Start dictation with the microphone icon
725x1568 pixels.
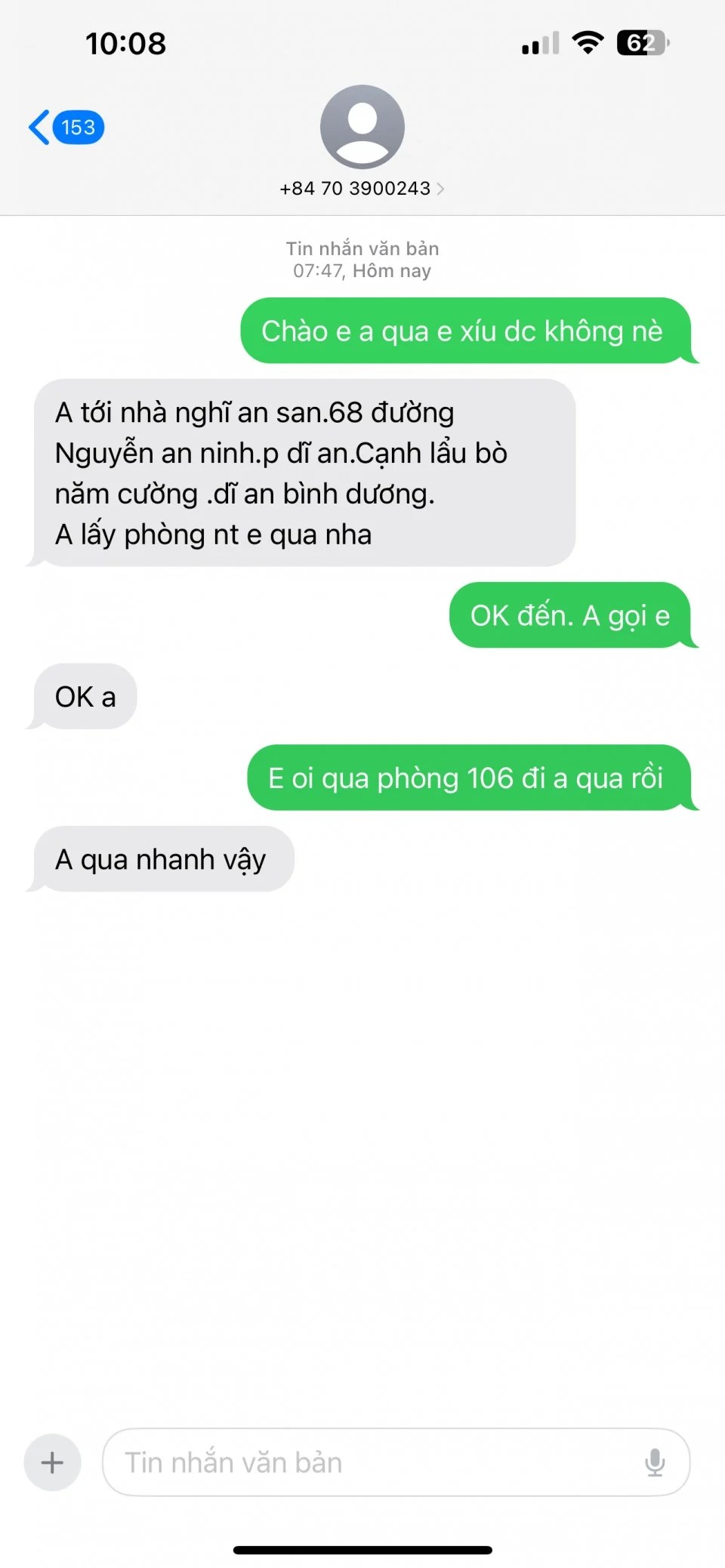coord(655,1462)
